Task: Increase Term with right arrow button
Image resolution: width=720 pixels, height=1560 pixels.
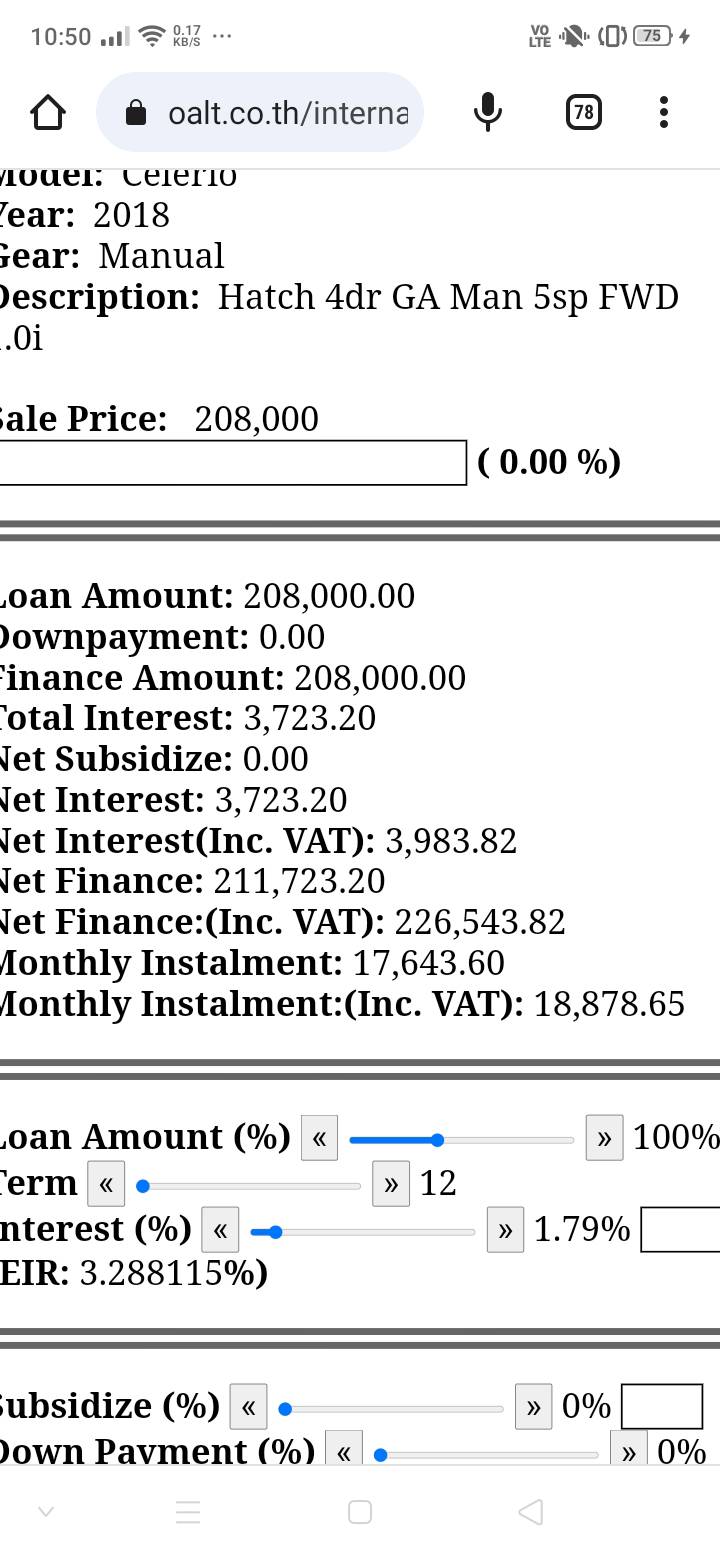Action: [x=390, y=1185]
